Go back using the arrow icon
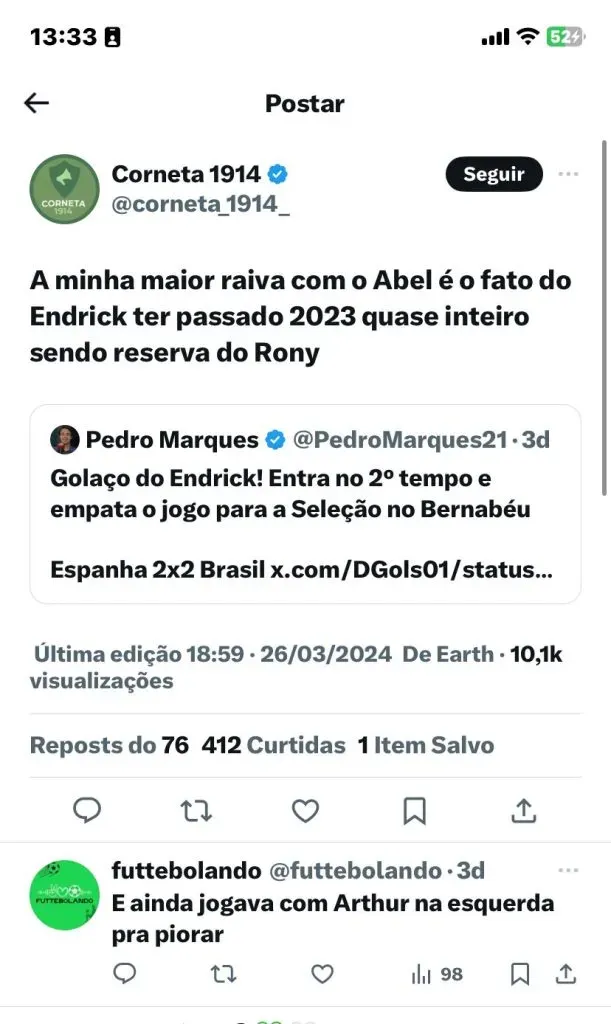Viewport: 611px width, 1024px height. [37, 103]
